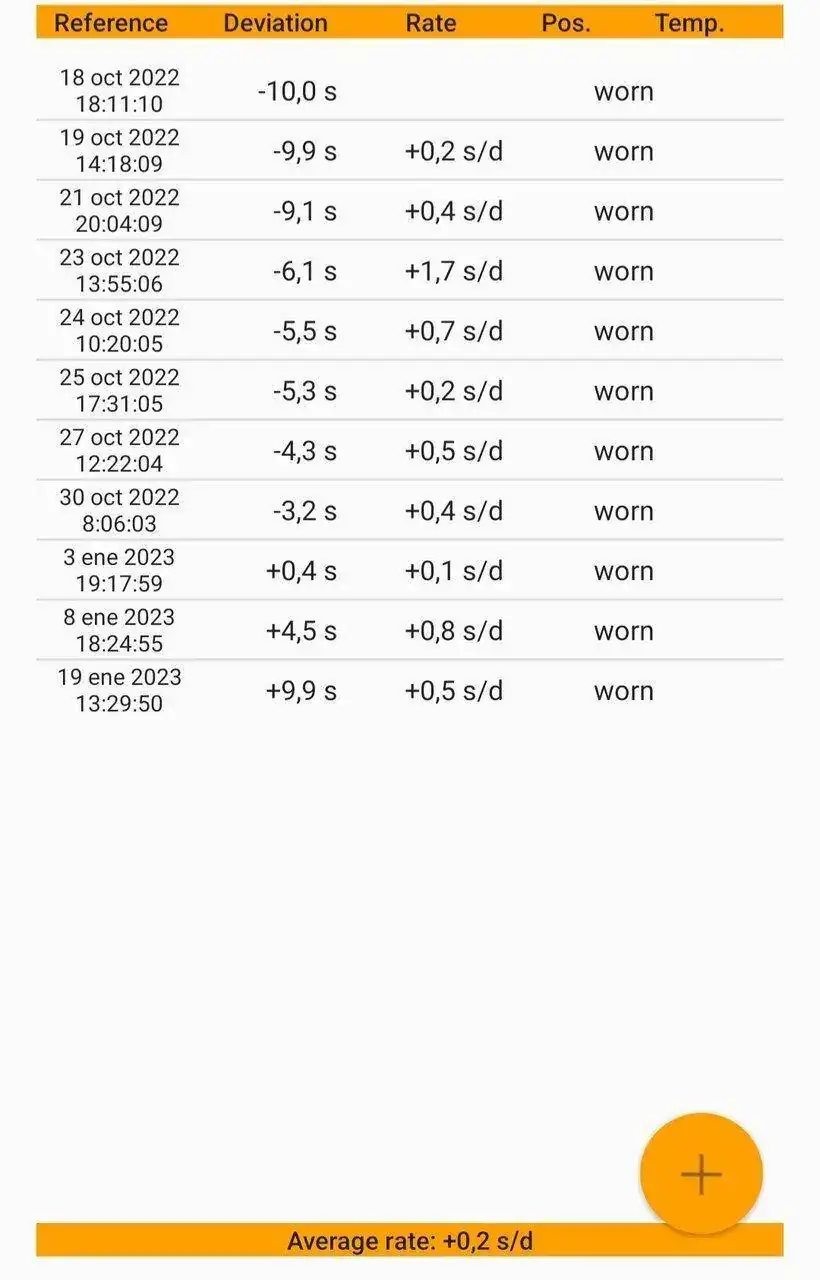This screenshot has width=820, height=1280.
Task: Open the 25 oct 2022 17:31:05 row
Action: (409, 391)
